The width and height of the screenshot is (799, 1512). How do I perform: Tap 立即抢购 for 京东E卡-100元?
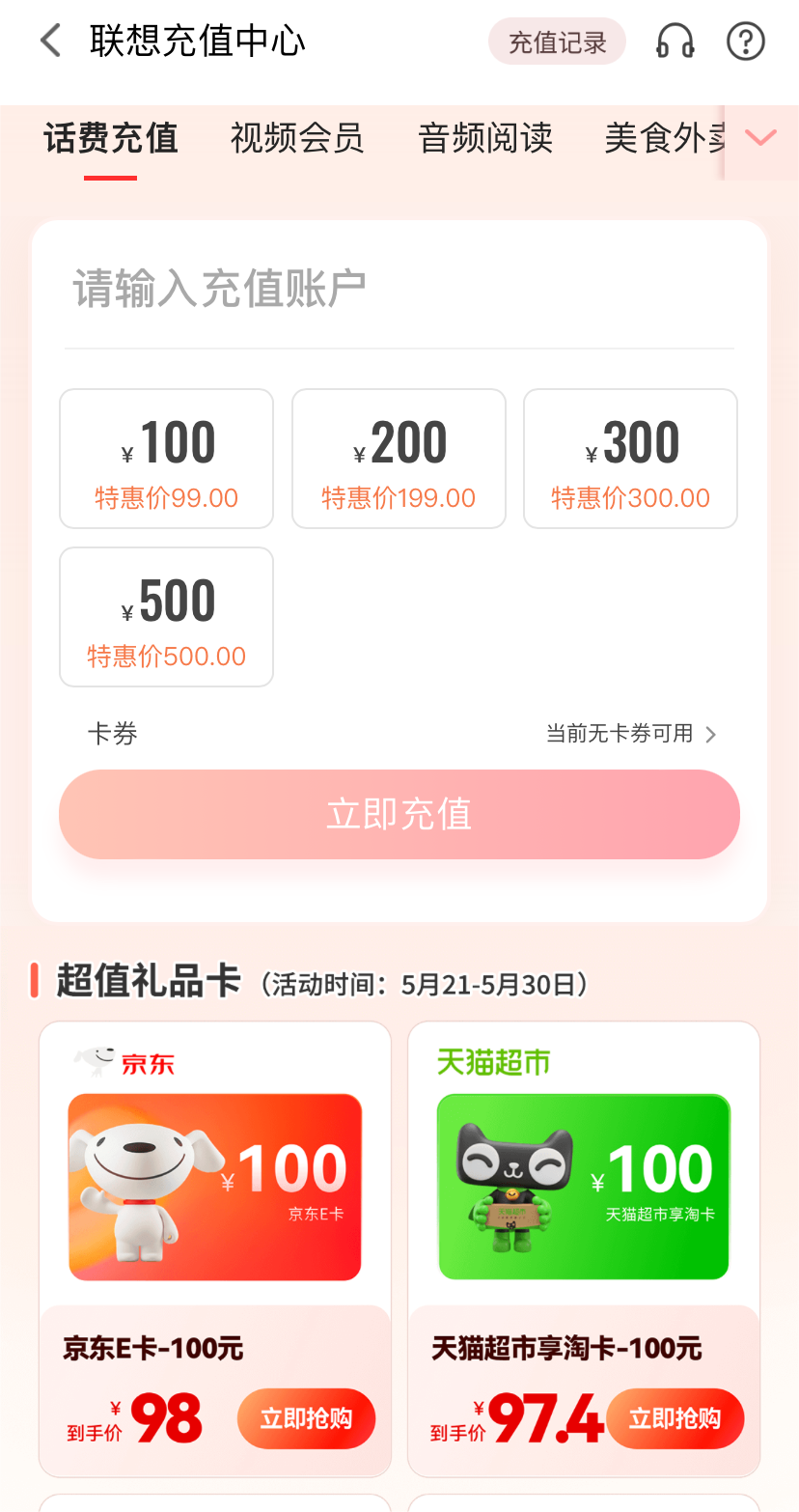tap(306, 1418)
